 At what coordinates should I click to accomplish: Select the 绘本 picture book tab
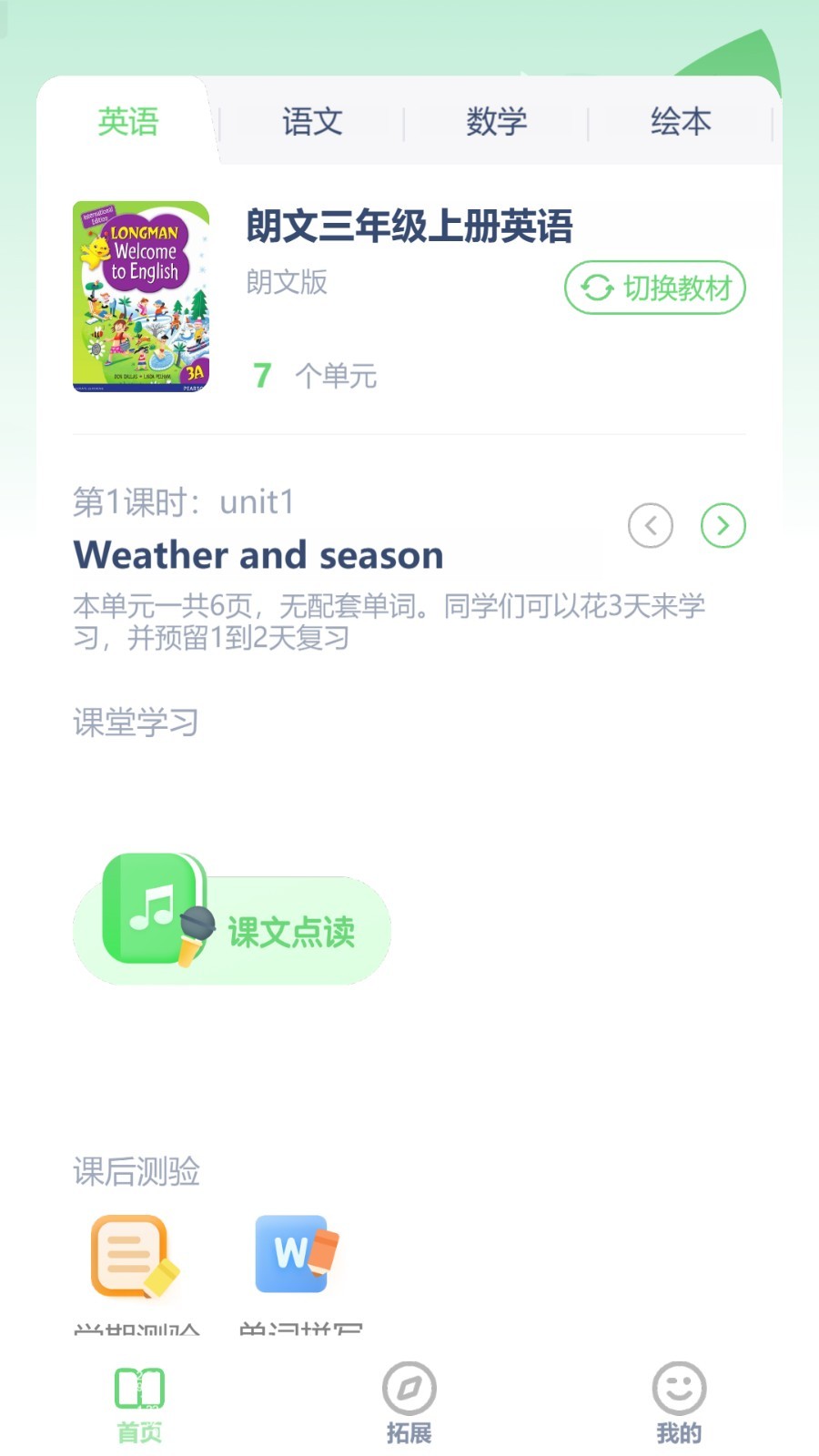coord(681,120)
